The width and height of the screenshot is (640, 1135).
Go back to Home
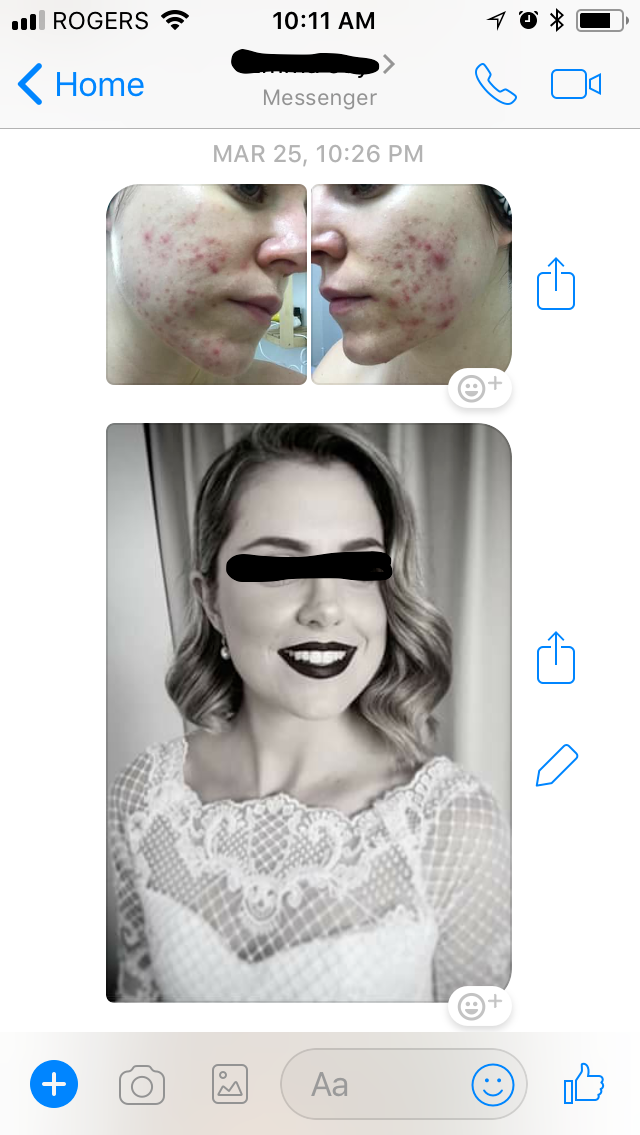pyautogui.click(x=80, y=85)
